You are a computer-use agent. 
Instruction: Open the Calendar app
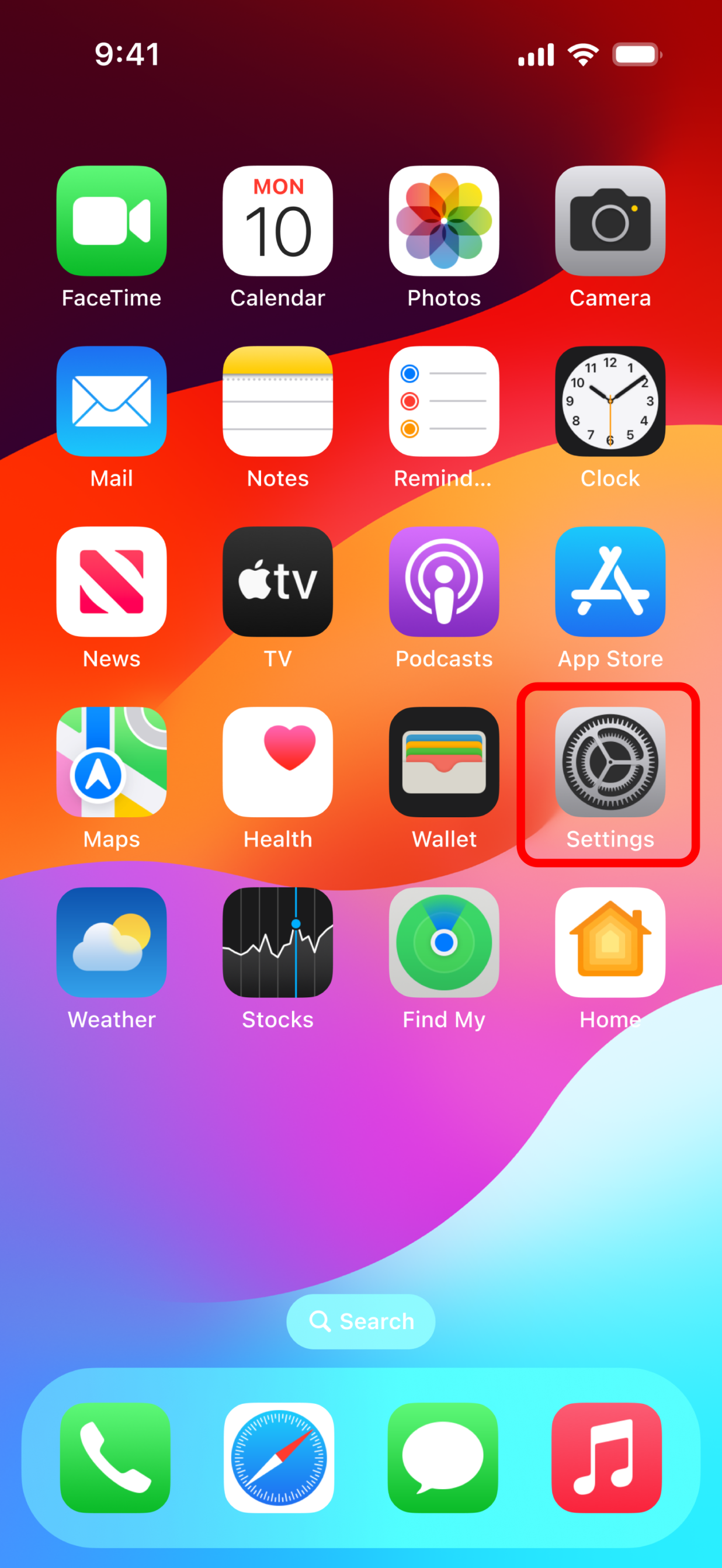coord(277,221)
